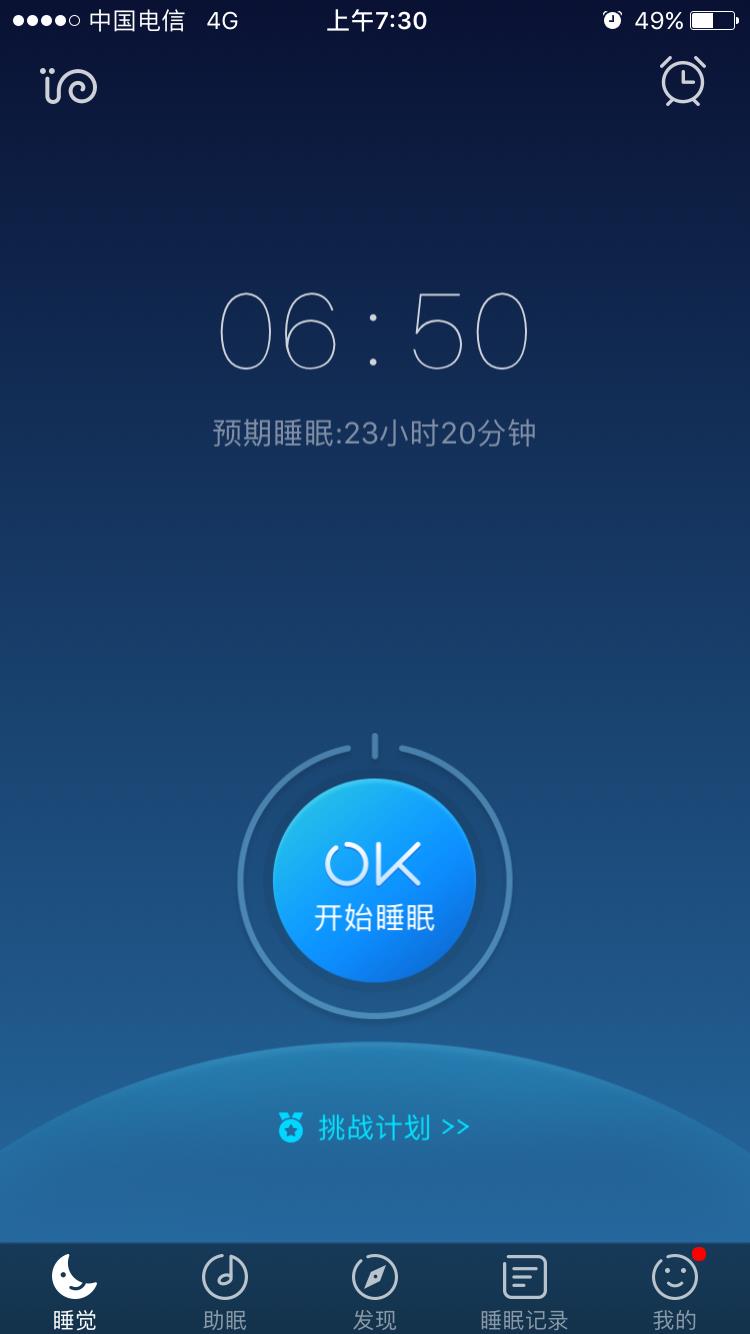Viewport: 750px width, 1334px height.
Task: Go to the 发现 discover tab
Action: pos(375,1290)
